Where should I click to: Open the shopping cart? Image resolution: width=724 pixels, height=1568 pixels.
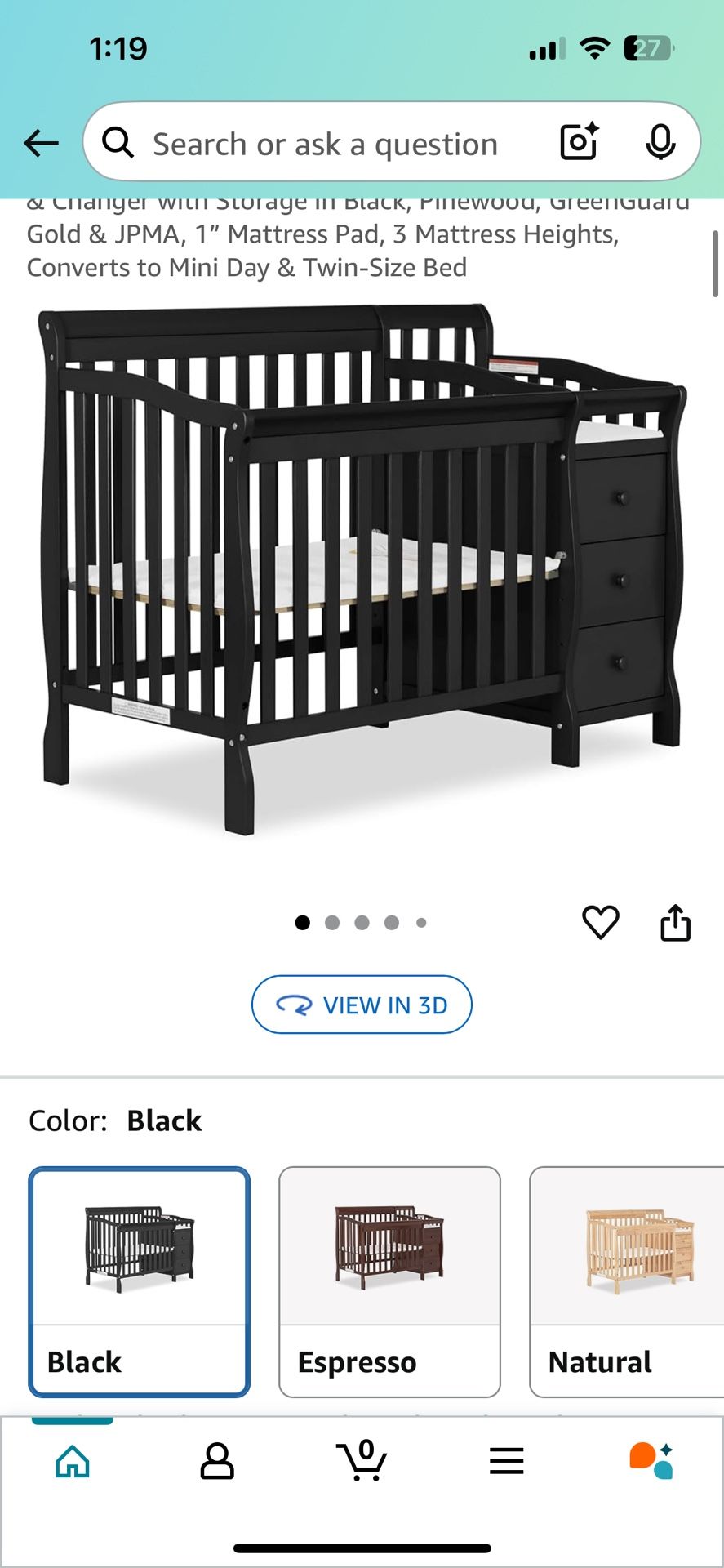tap(362, 1461)
